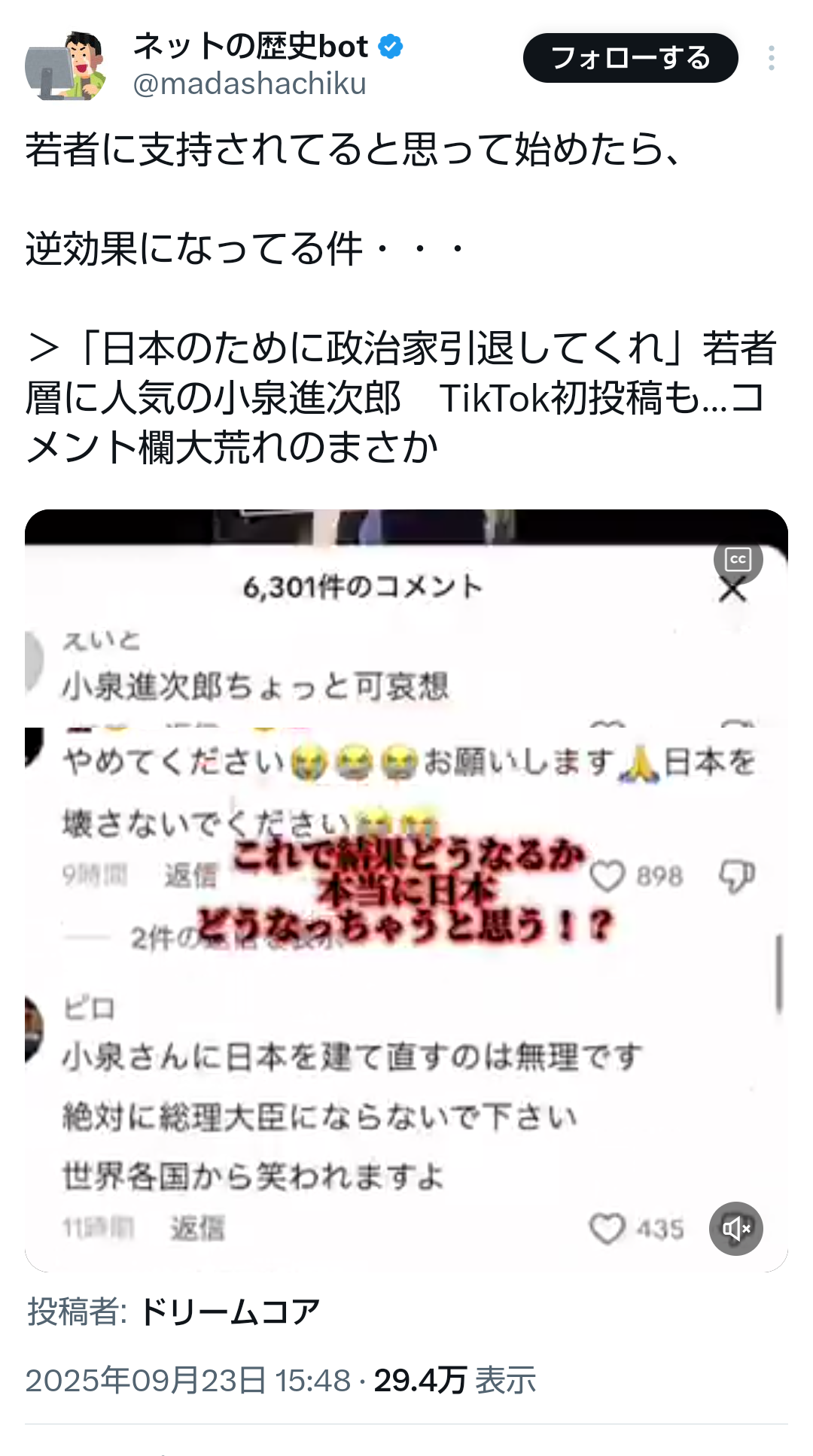Unmute the video sound
This screenshot has width=813, height=1456.
[735, 1229]
